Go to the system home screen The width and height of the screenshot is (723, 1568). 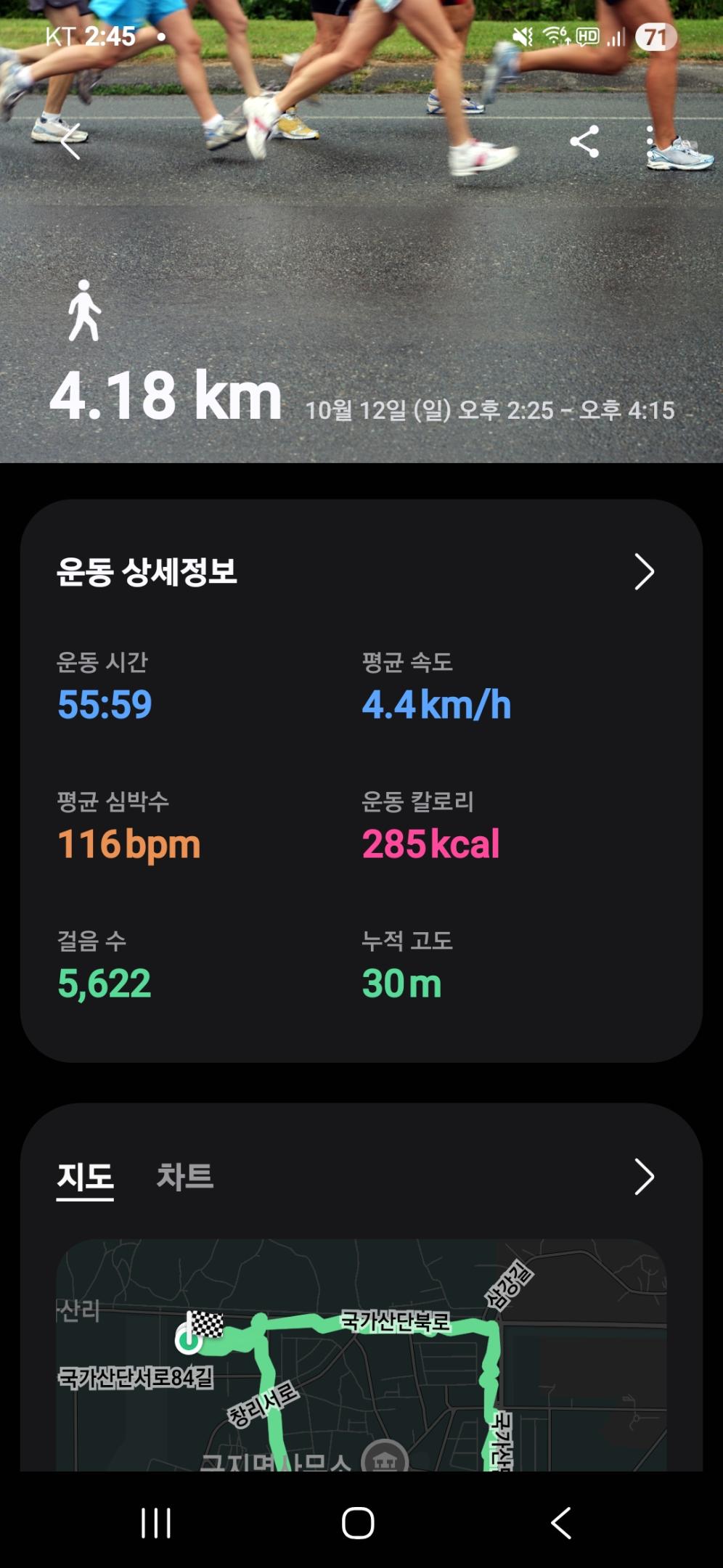pyautogui.click(x=358, y=1522)
